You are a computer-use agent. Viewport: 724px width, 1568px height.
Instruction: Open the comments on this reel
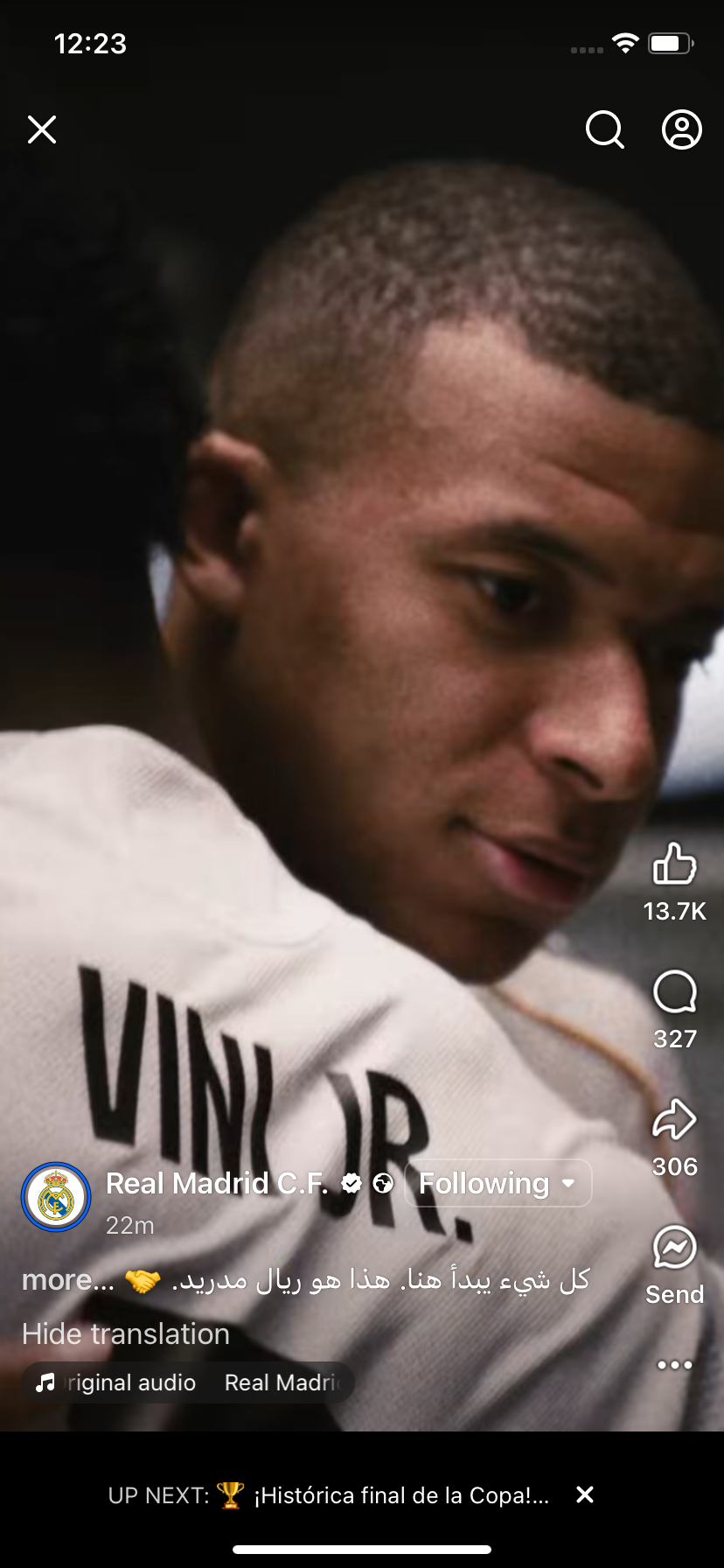tap(674, 992)
